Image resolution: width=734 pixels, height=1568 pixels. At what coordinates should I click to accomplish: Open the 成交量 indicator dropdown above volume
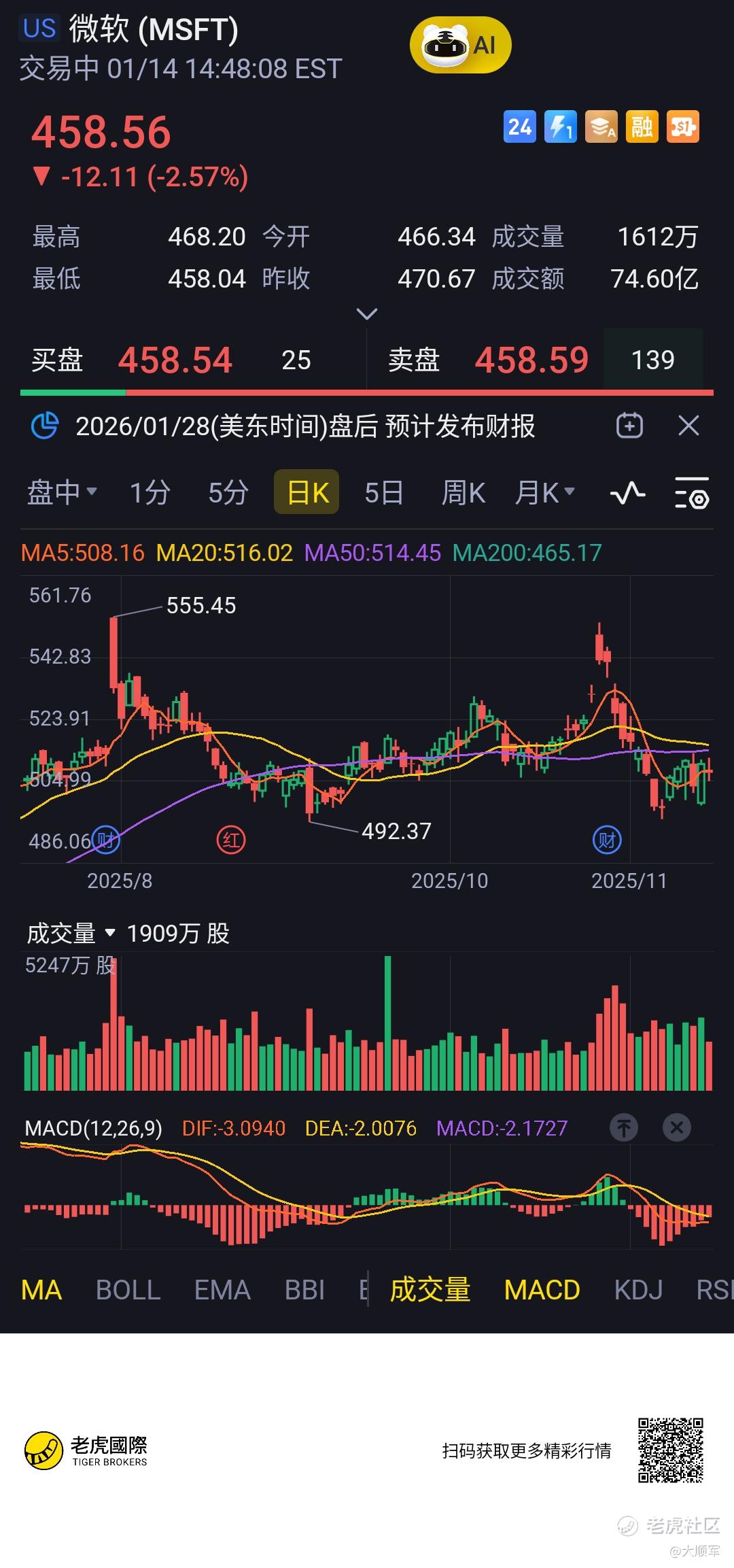tap(71, 933)
